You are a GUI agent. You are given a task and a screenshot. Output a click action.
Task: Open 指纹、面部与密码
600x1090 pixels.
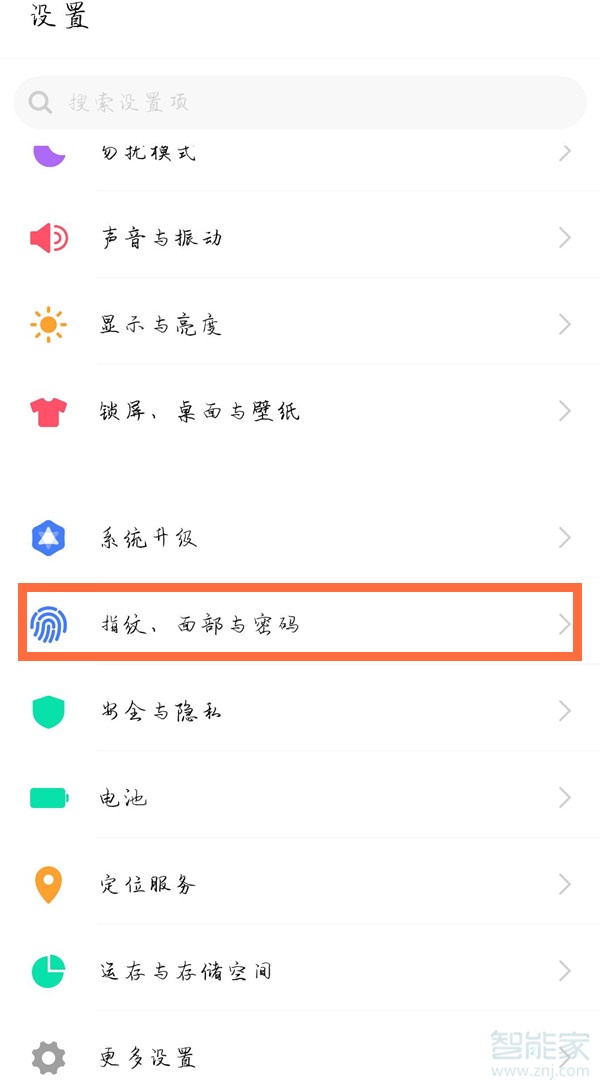click(x=300, y=625)
